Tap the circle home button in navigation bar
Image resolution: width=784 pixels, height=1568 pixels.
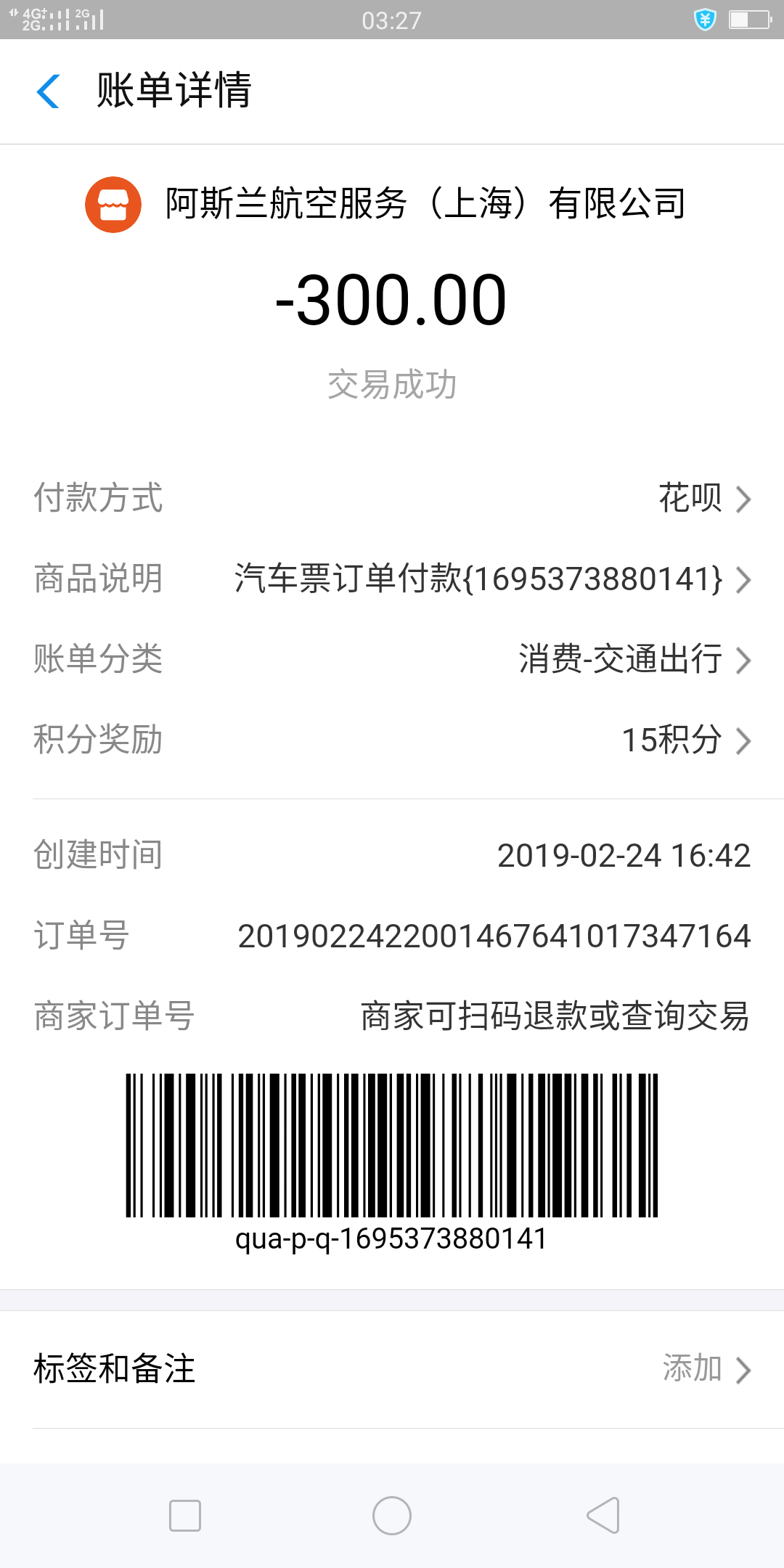point(392,1515)
